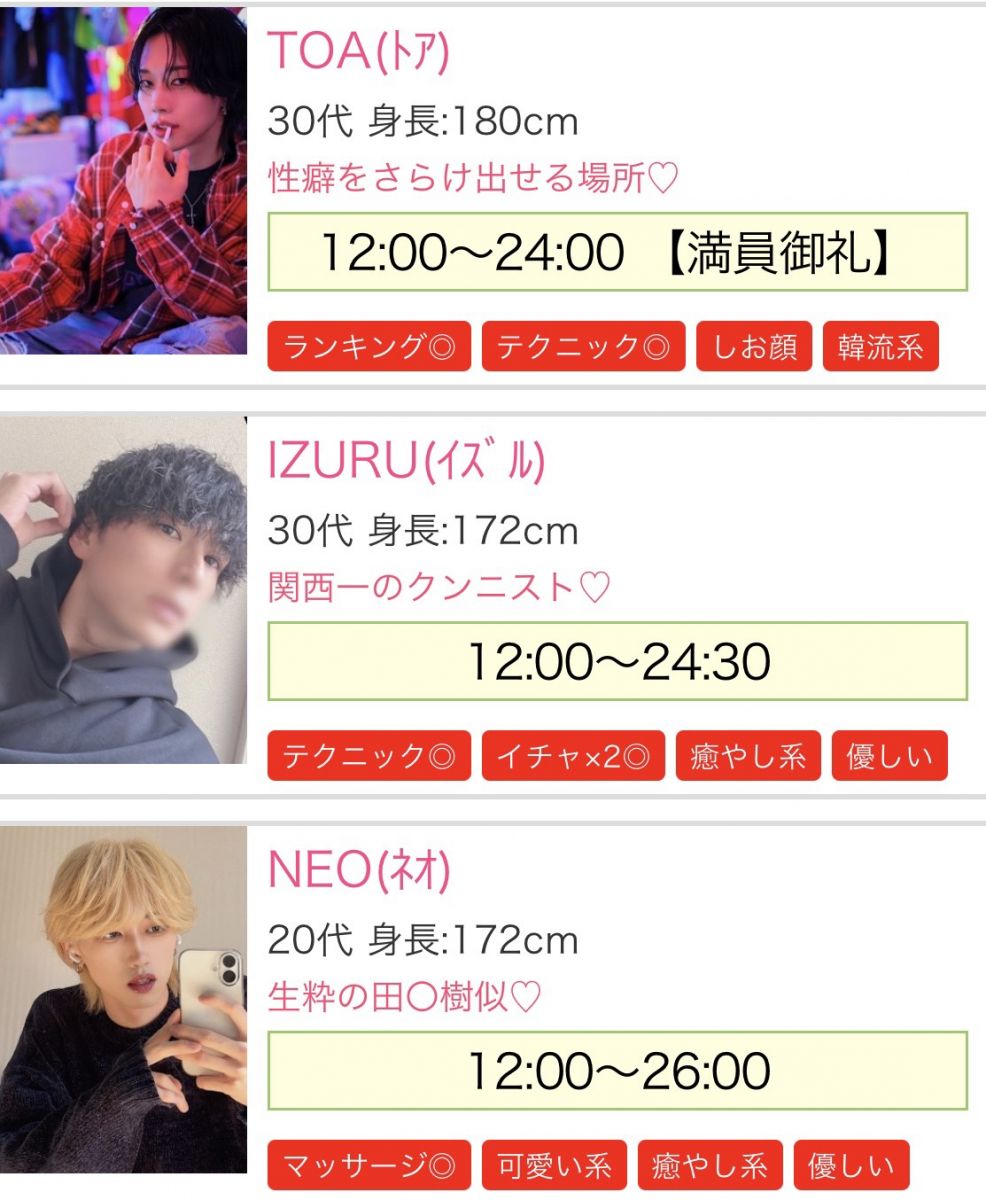Select the ランキング◎ tag on TOA's card

(369, 347)
